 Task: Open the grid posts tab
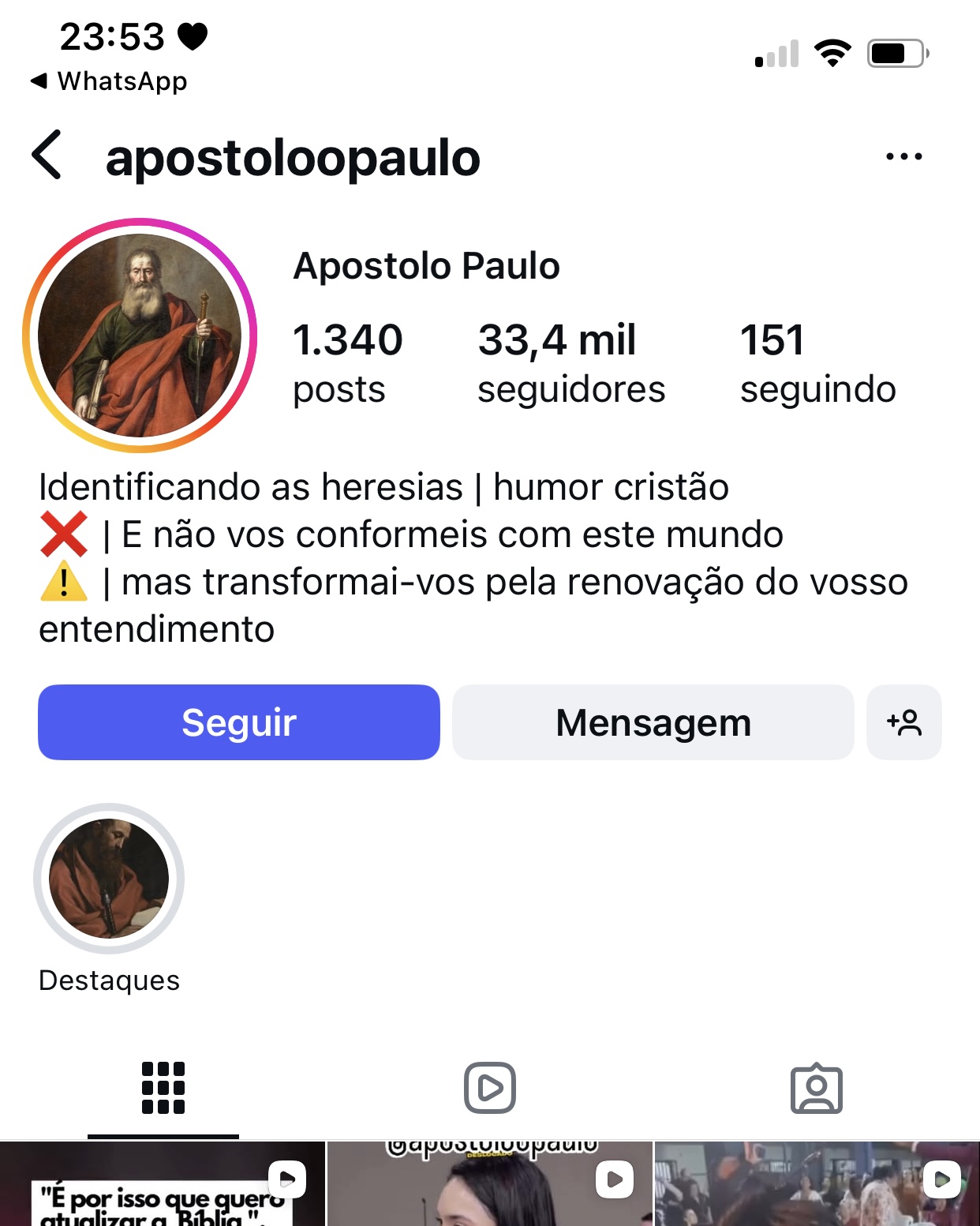[x=162, y=1089]
